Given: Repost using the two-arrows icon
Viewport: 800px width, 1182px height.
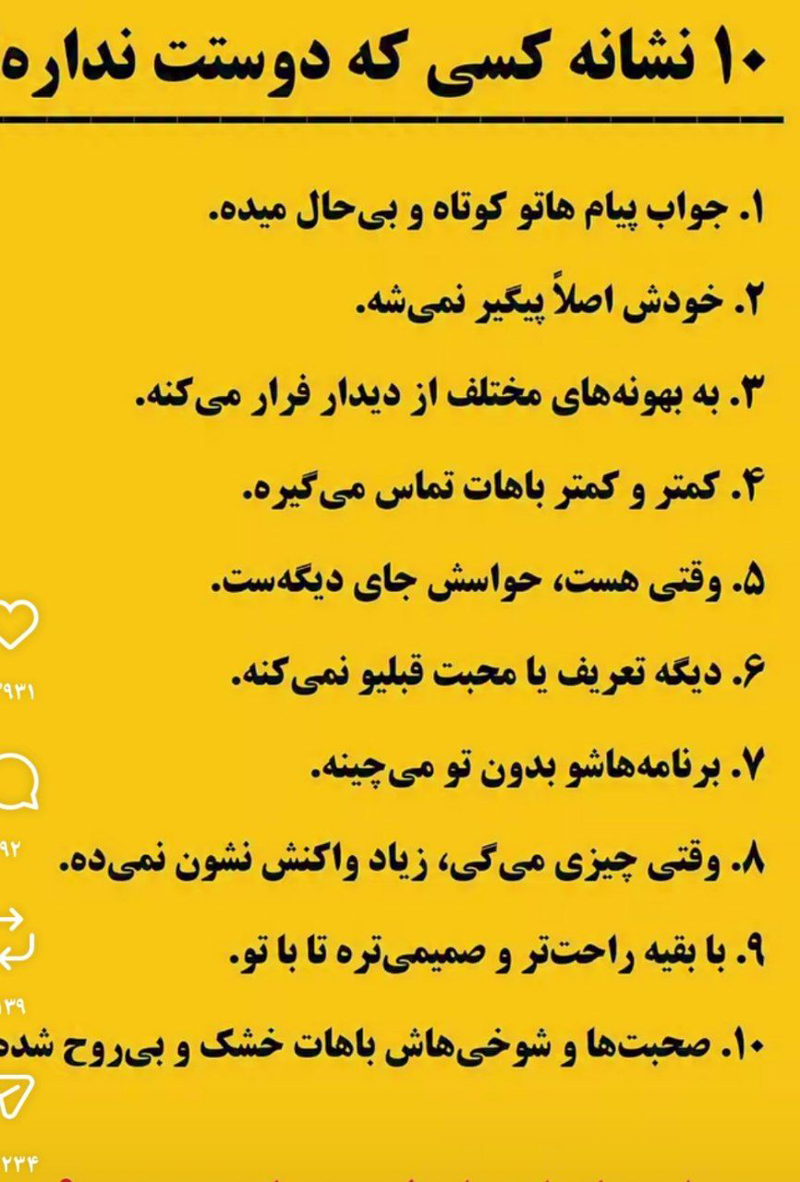Looking at the screenshot, I should 16,938.
